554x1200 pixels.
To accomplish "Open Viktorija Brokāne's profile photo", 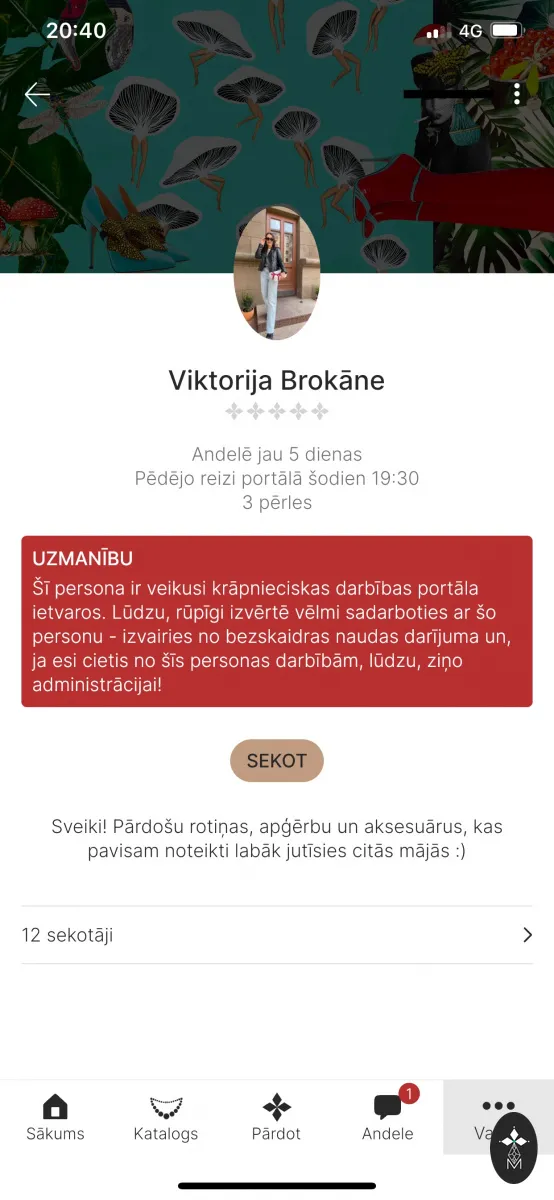I will click(277, 273).
